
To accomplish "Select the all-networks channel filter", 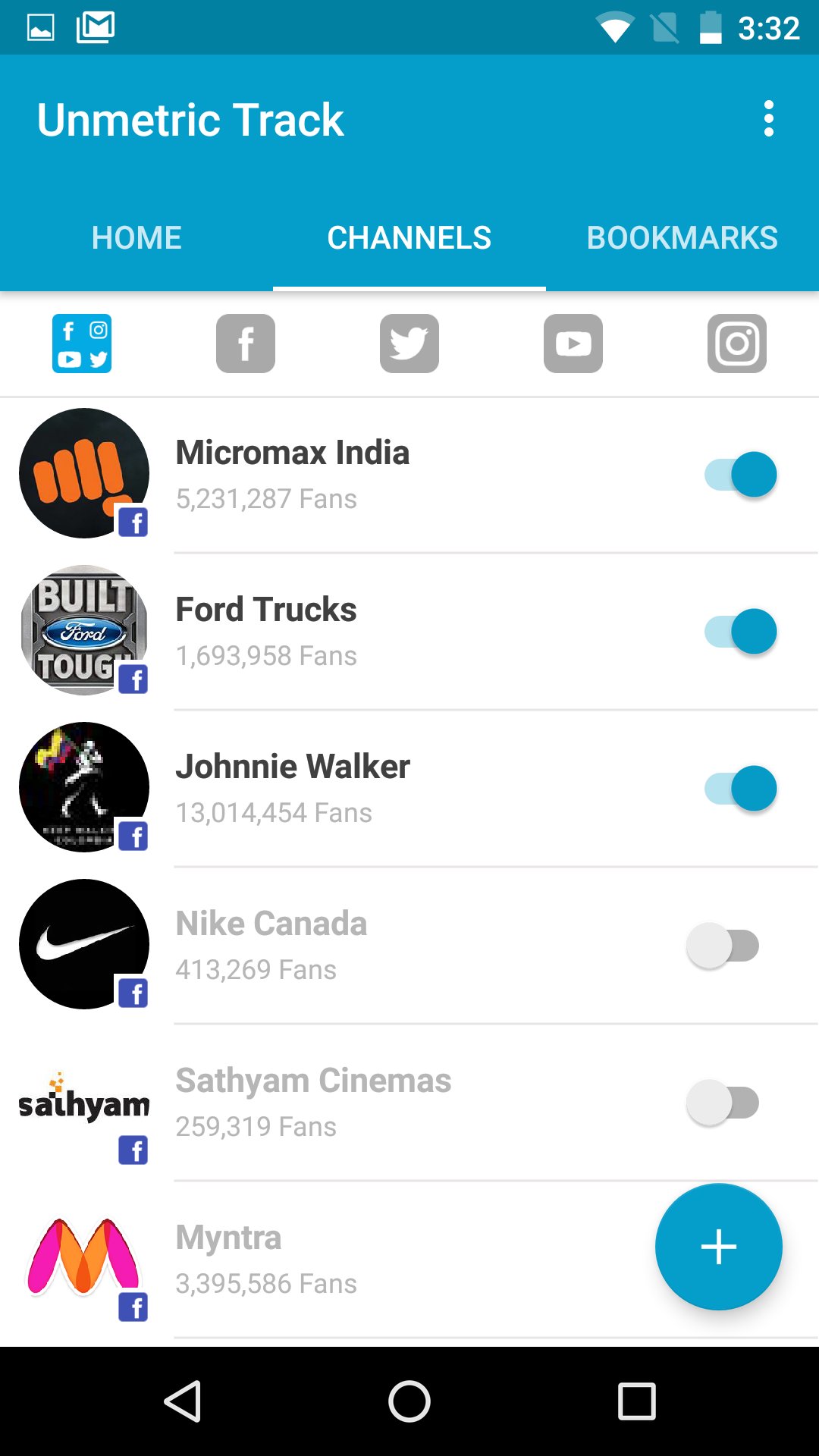I will (x=82, y=344).
